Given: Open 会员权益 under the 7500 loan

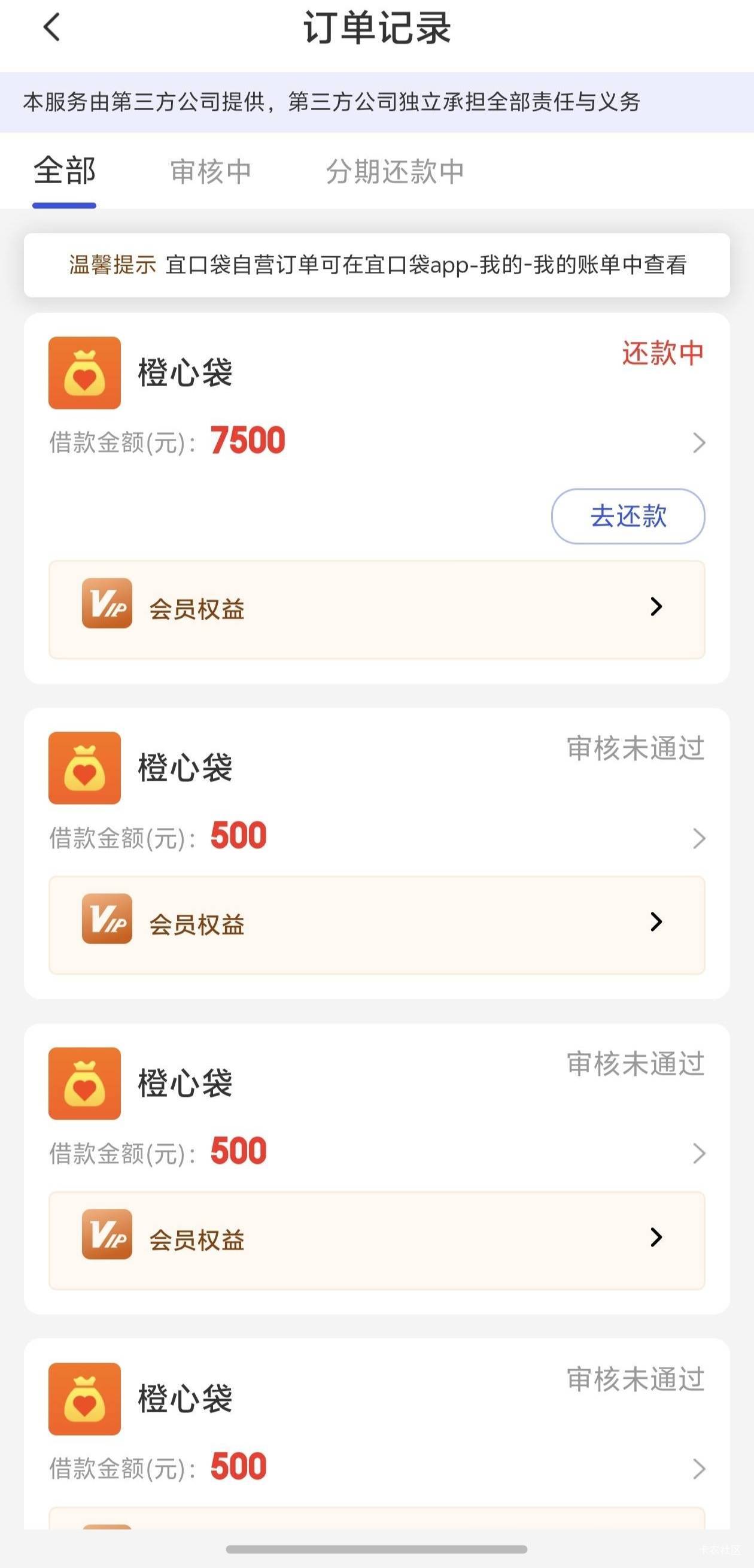Looking at the screenshot, I should [376, 609].
